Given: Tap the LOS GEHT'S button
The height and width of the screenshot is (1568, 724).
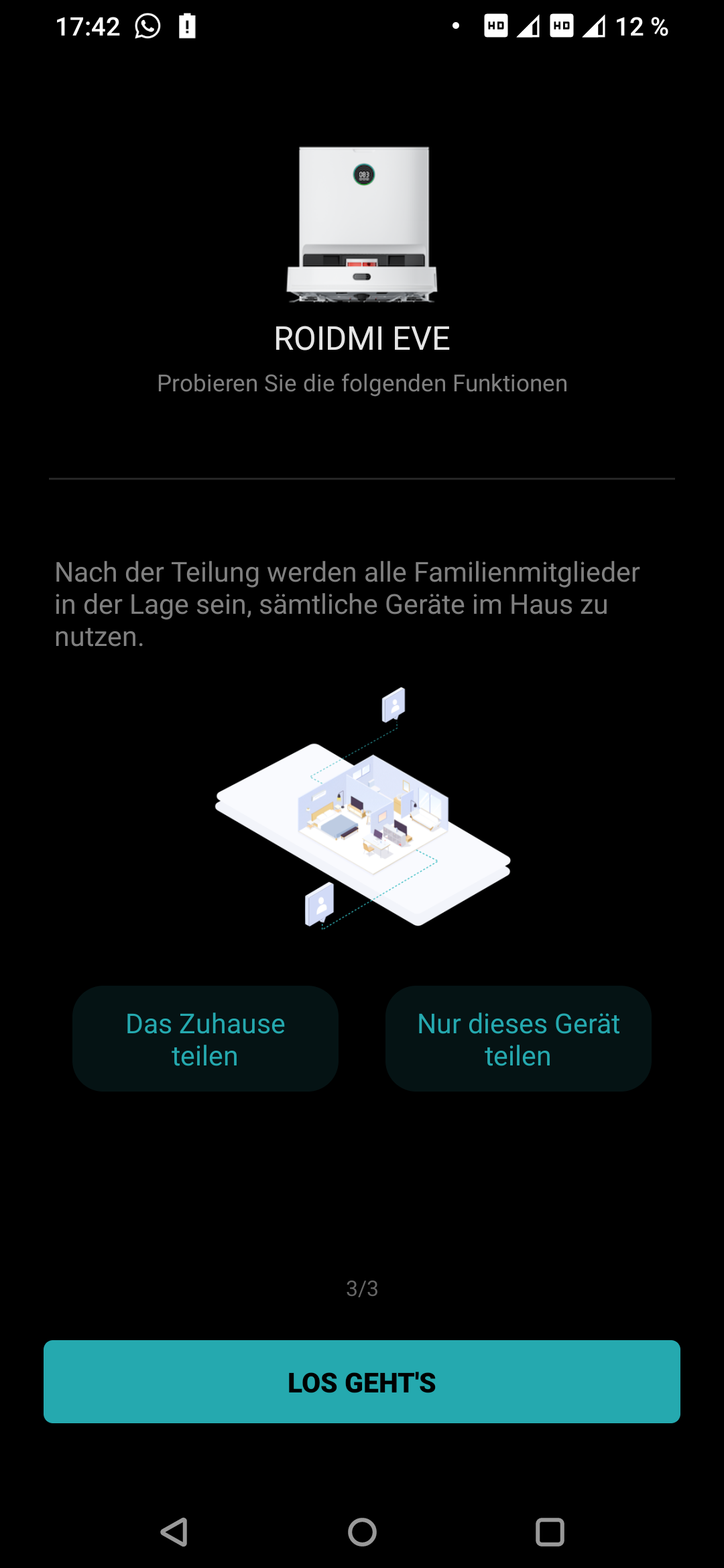Looking at the screenshot, I should pos(362,1382).
